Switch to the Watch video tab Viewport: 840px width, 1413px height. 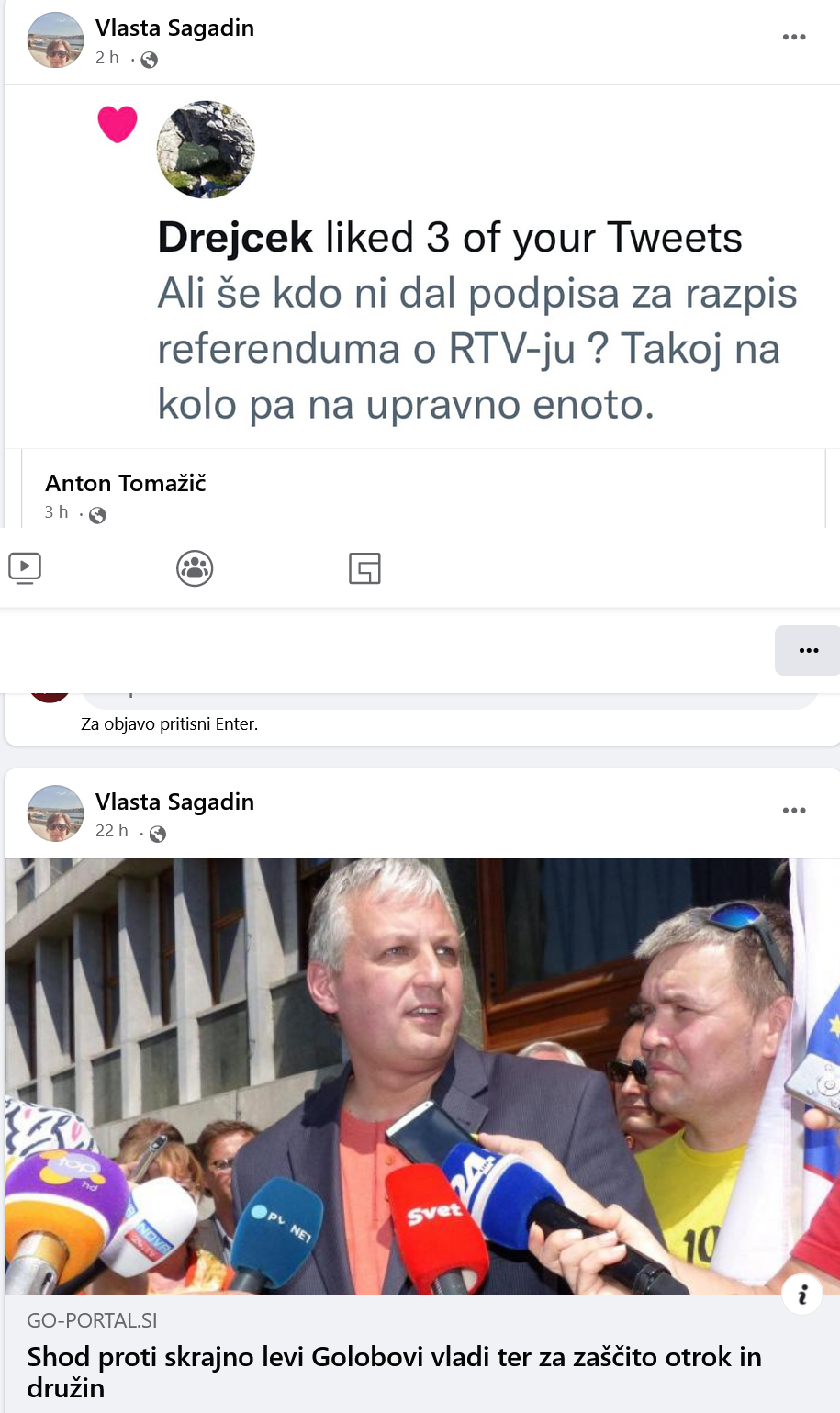[25, 568]
